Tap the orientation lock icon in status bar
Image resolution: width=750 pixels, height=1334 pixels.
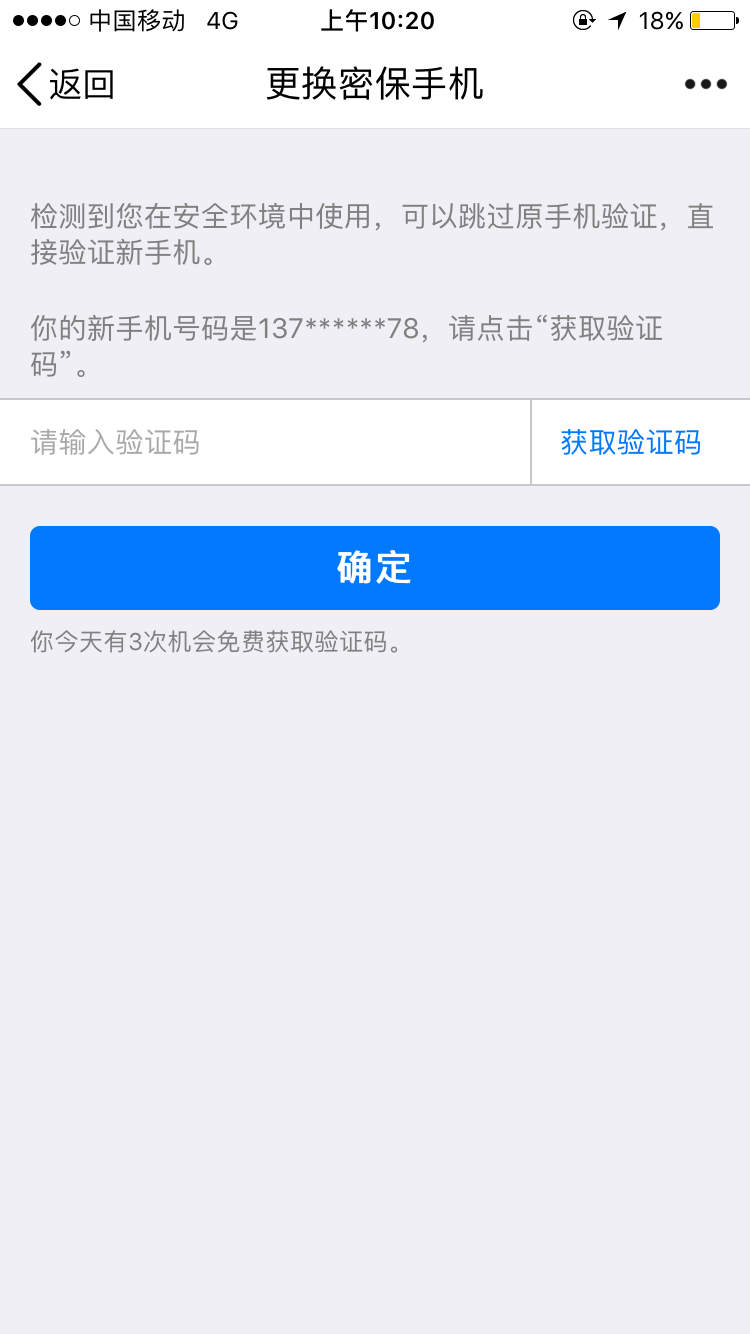click(583, 20)
